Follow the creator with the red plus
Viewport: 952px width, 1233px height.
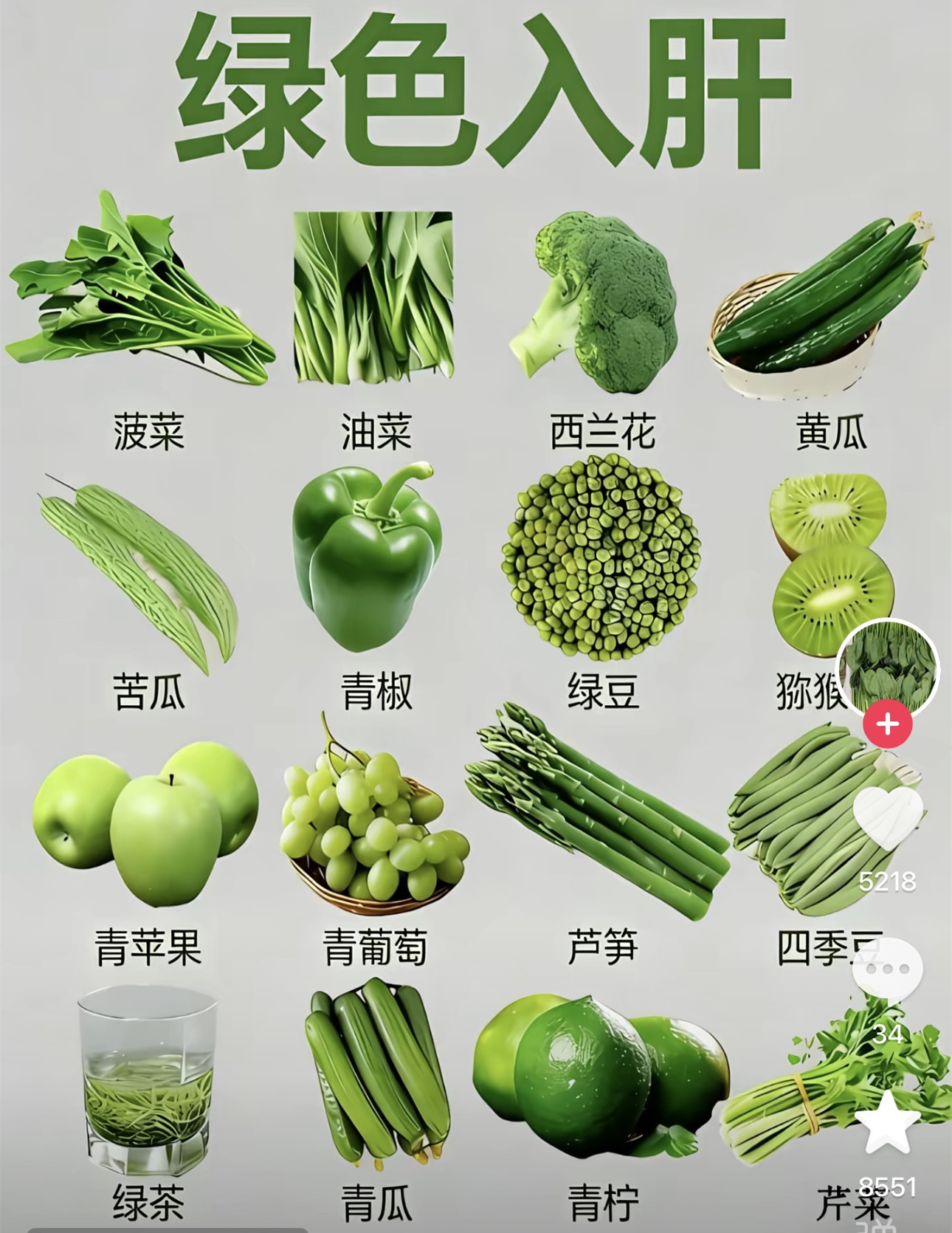[888, 723]
